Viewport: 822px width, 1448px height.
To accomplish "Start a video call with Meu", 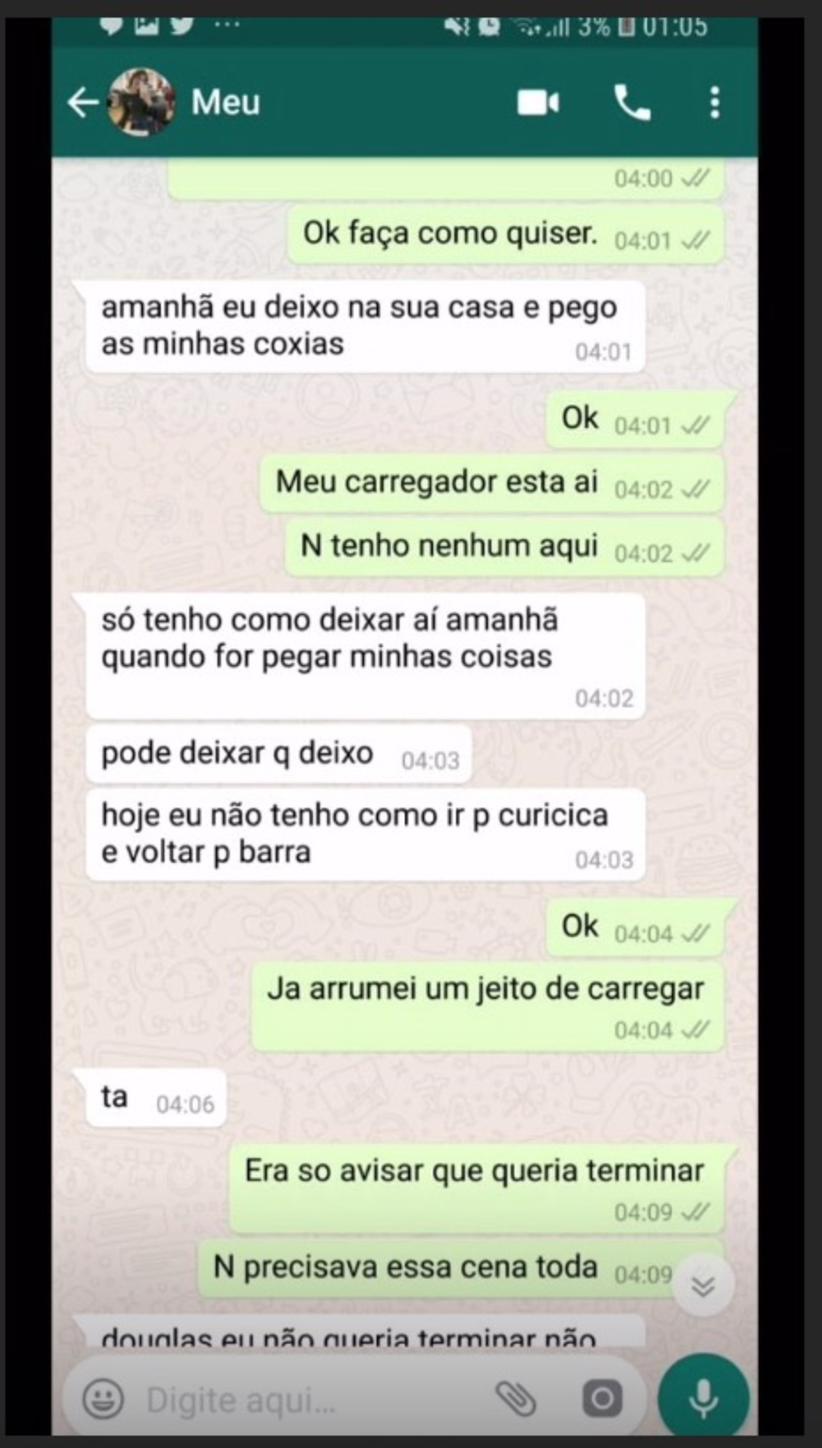I will click(538, 102).
